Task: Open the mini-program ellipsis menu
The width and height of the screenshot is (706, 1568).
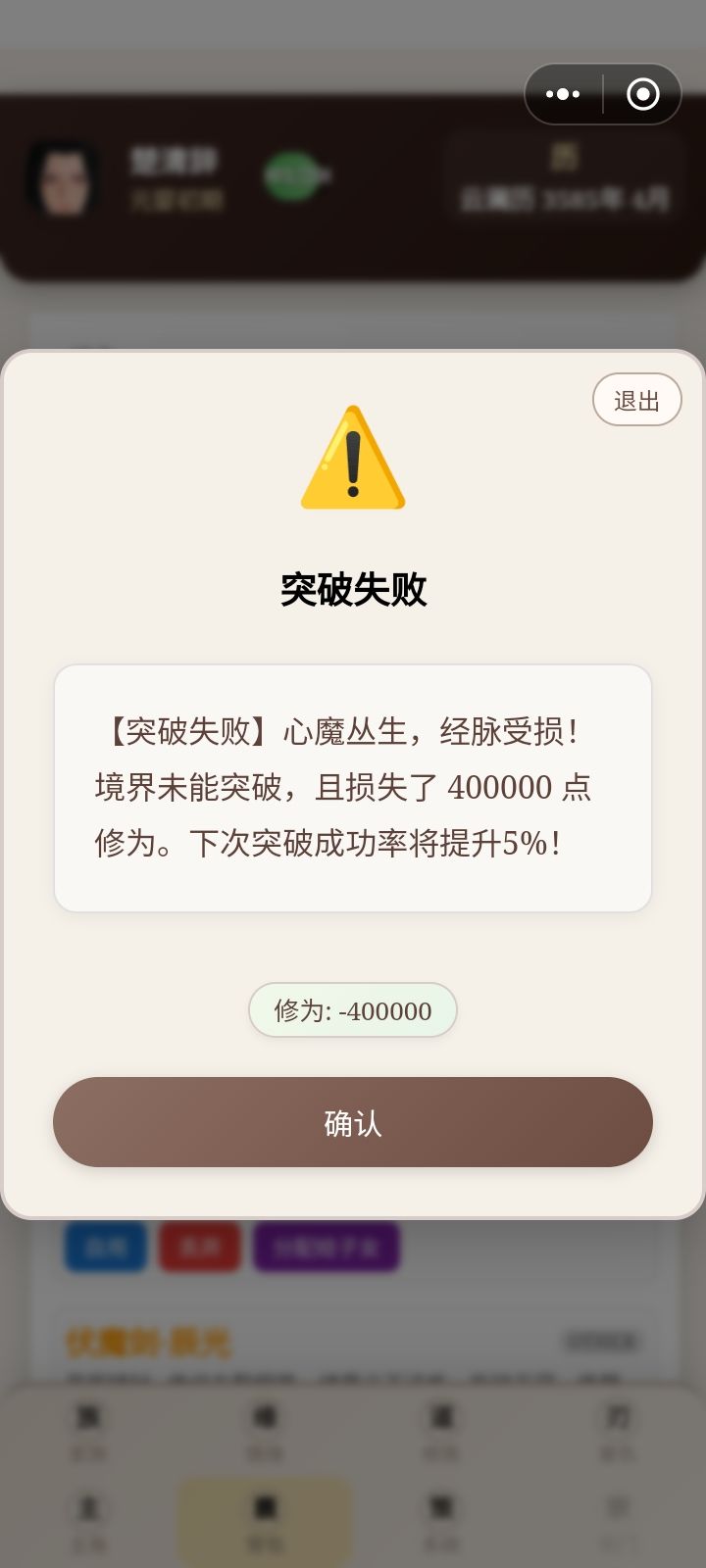Action: tap(563, 94)
